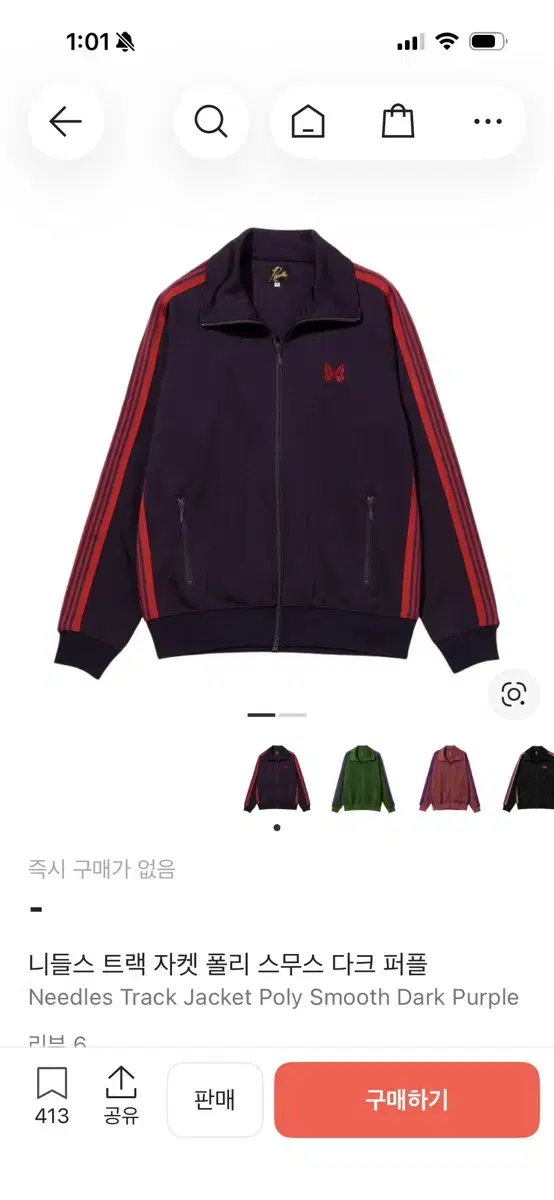Bookmark this jacket with 413 saves
Image resolution: width=554 pixels, height=1200 pixels.
(x=52, y=1096)
